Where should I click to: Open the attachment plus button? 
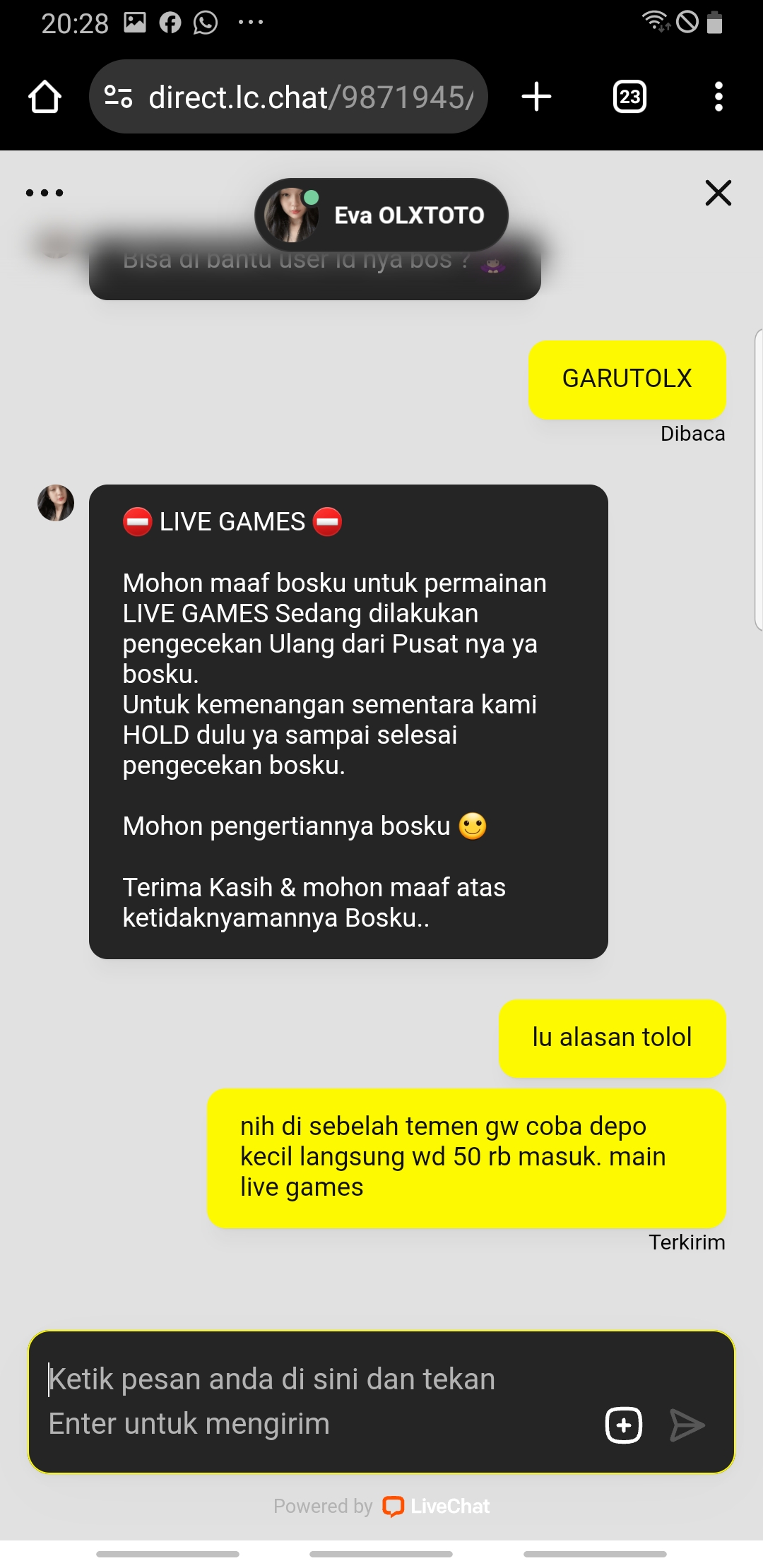point(624,1425)
